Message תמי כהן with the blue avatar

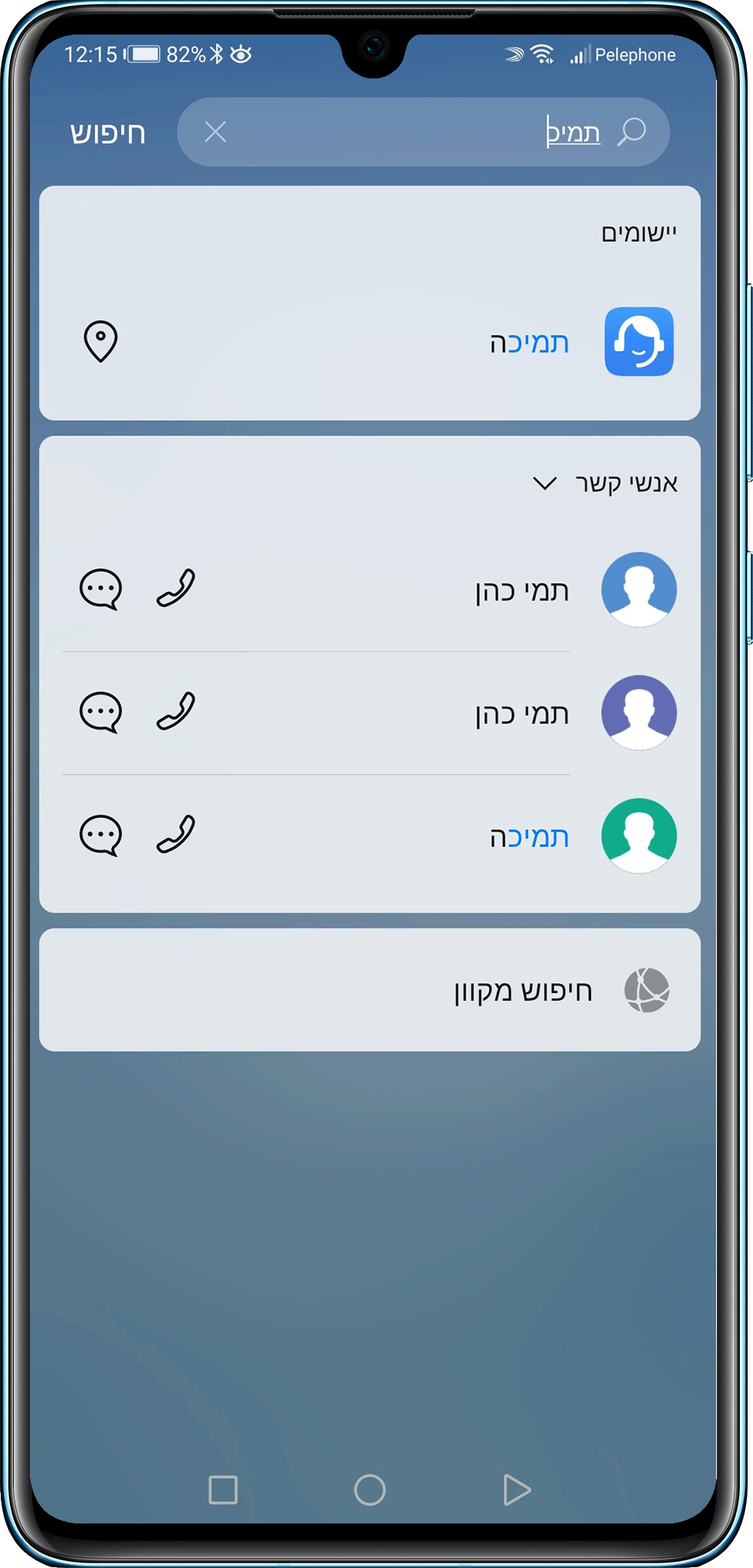tap(101, 589)
